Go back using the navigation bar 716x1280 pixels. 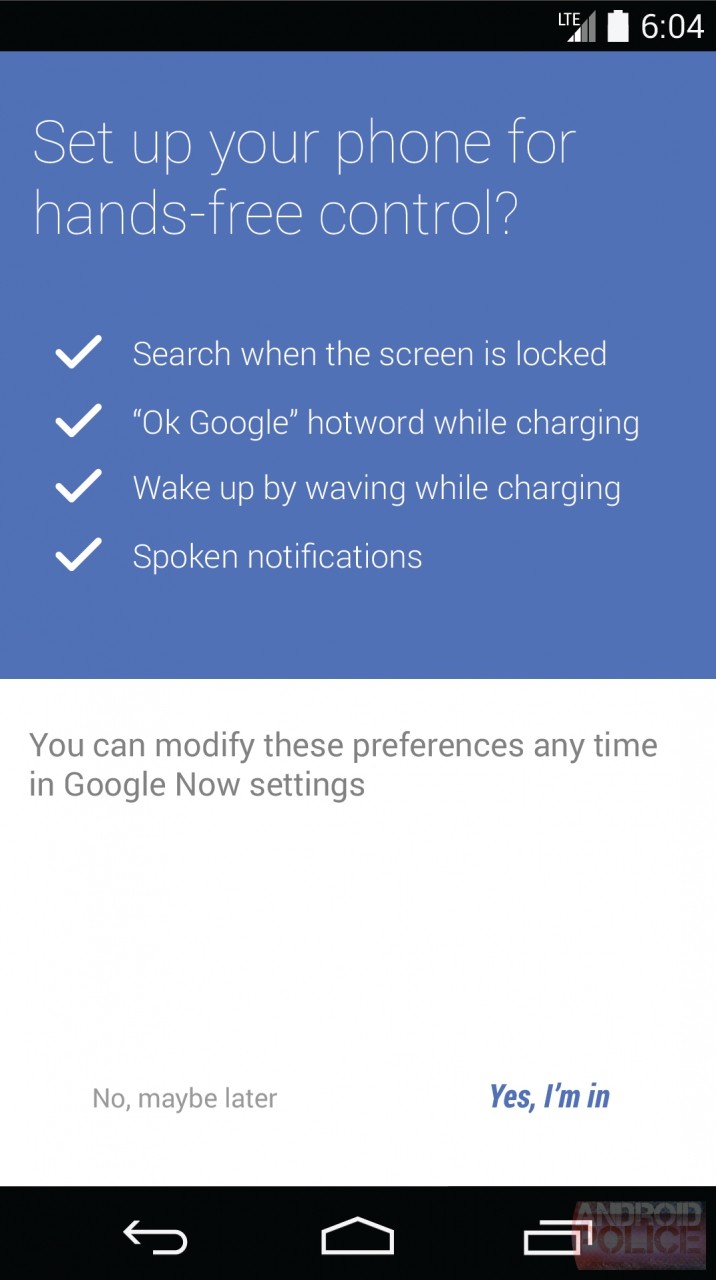pyautogui.click(x=155, y=1238)
